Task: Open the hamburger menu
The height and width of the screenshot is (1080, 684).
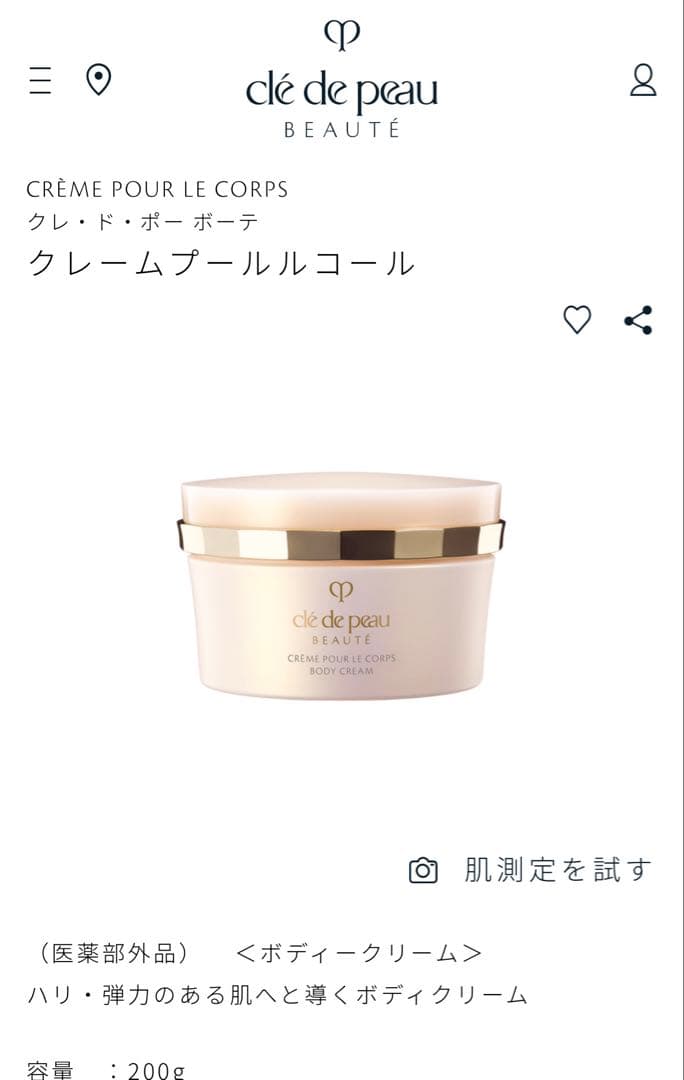Action: (x=40, y=80)
